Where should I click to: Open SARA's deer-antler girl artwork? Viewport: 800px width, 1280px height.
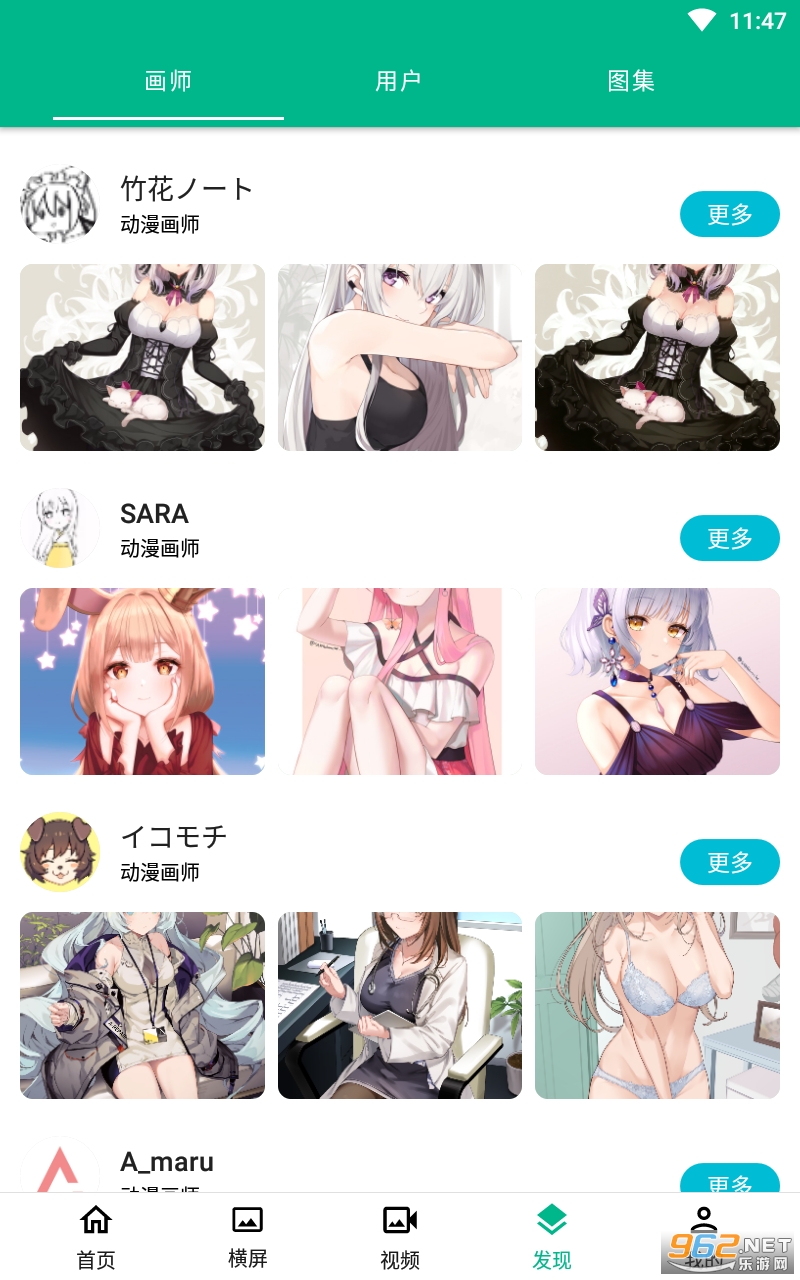142,681
